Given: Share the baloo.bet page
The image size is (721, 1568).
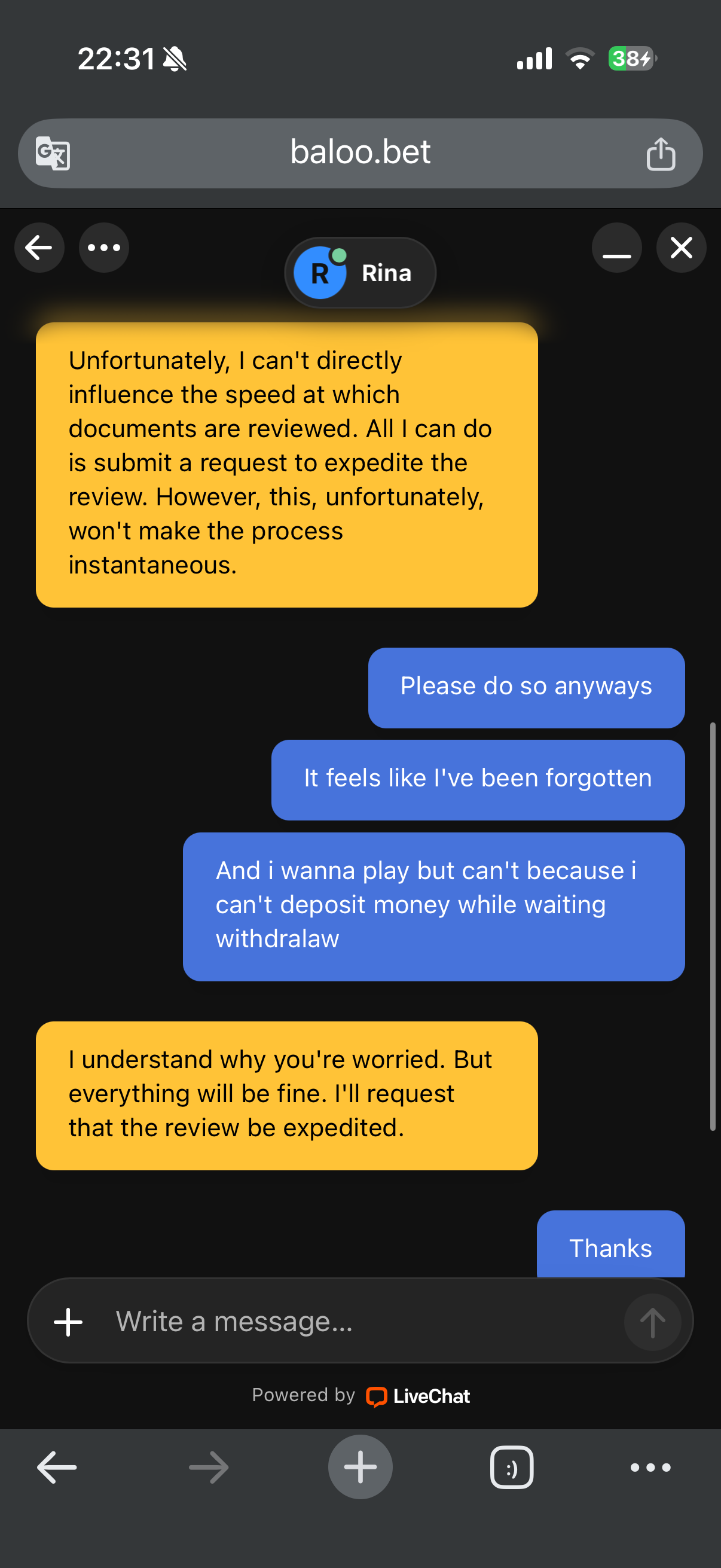Looking at the screenshot, I should pyautogui.click(x=661, y=152).
